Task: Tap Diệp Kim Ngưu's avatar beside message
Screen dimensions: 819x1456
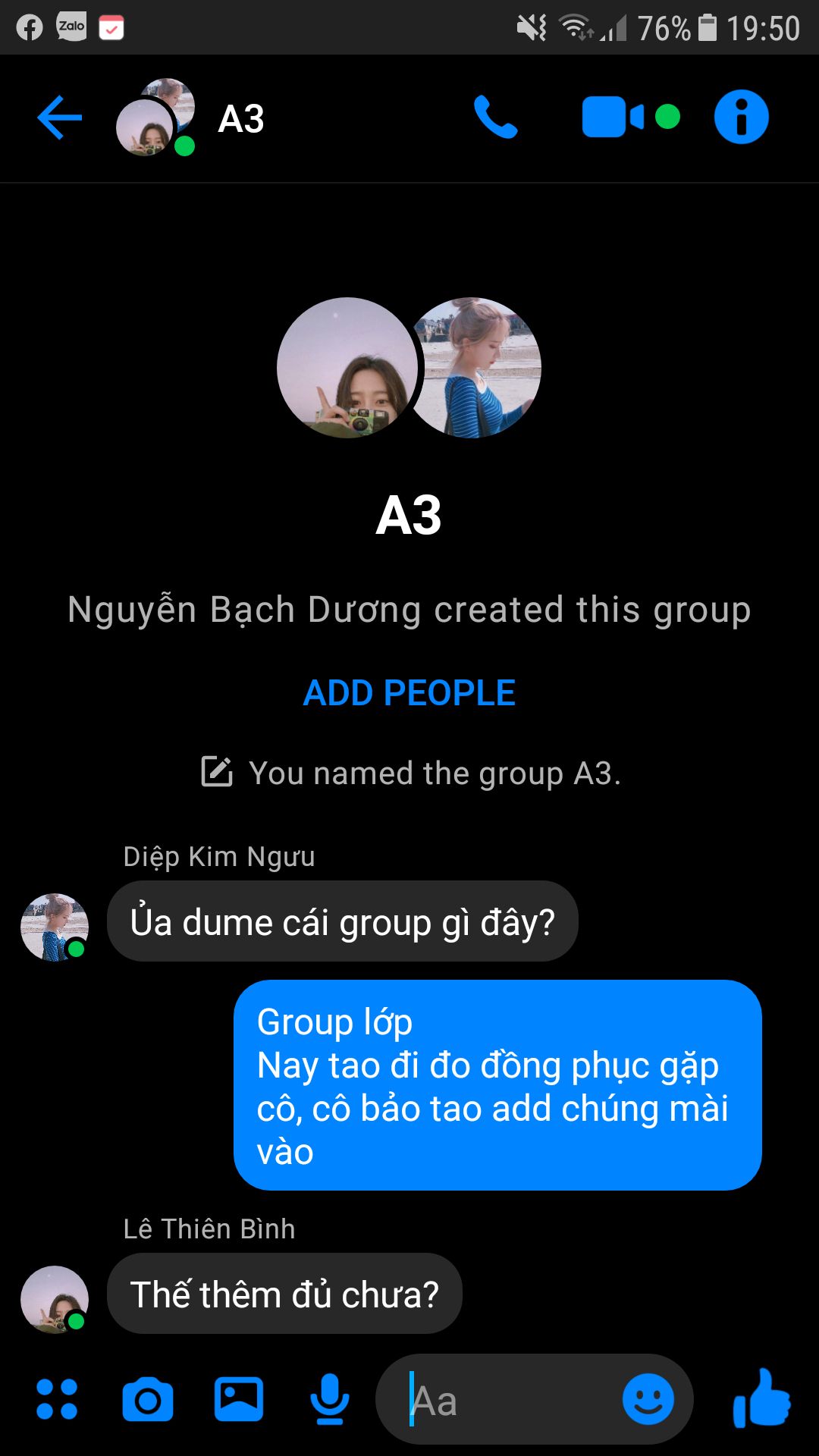Action: 55,927
